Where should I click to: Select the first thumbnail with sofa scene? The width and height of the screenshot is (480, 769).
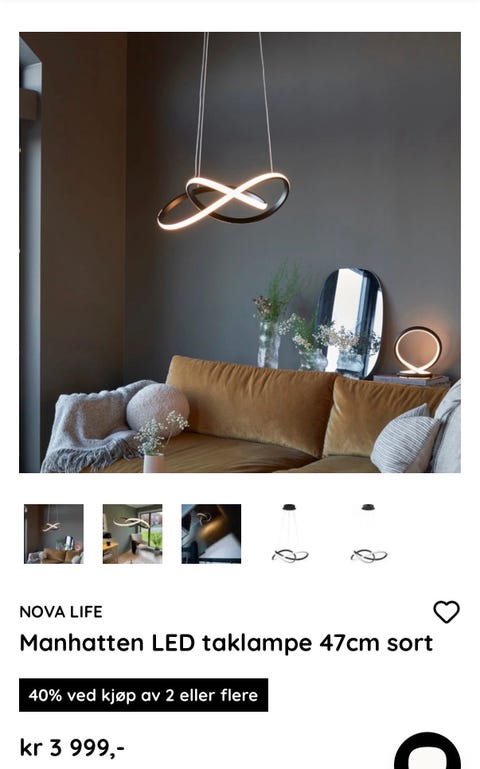tap(53, 534)
